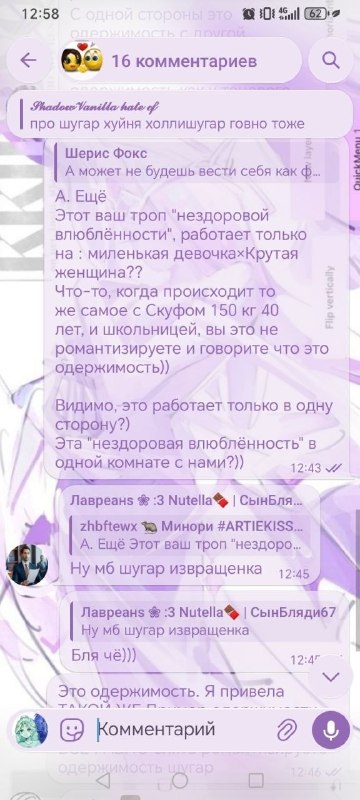Viewport: 360px width, 800px height.
Task: Open the avatar of Лавреанс Nutella
Action: click(27, 565)
